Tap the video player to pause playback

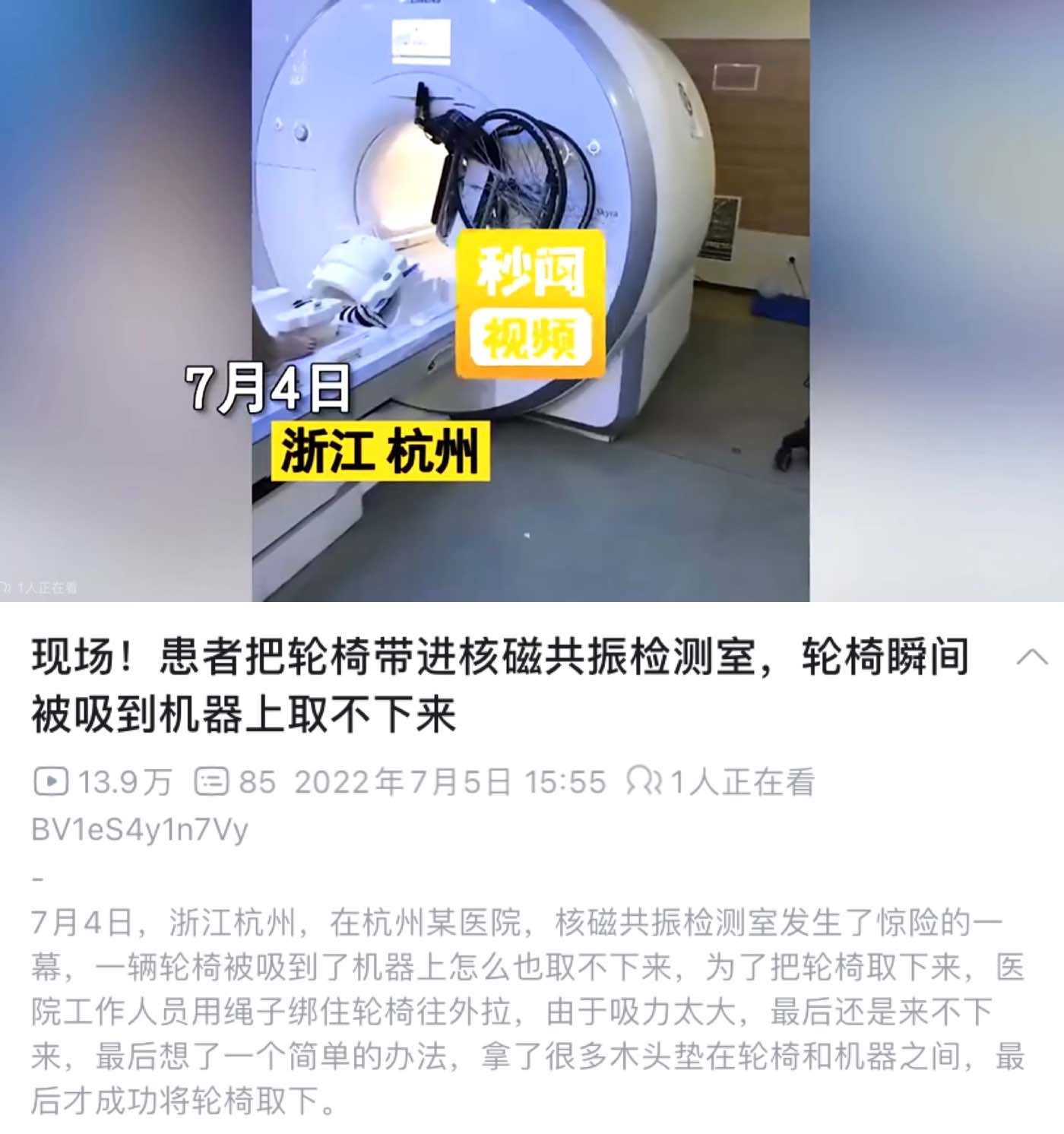click(530, 300)
